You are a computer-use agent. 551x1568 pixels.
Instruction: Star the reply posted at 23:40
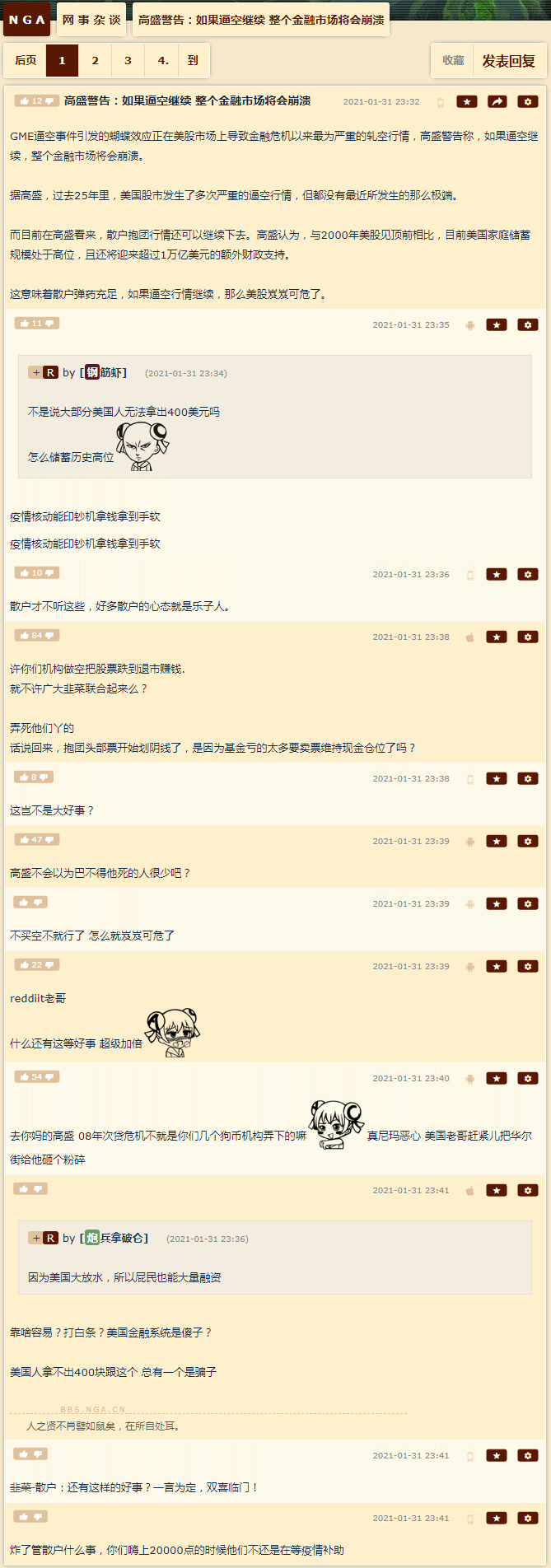pyautogui.click(x=496, y=1078)
